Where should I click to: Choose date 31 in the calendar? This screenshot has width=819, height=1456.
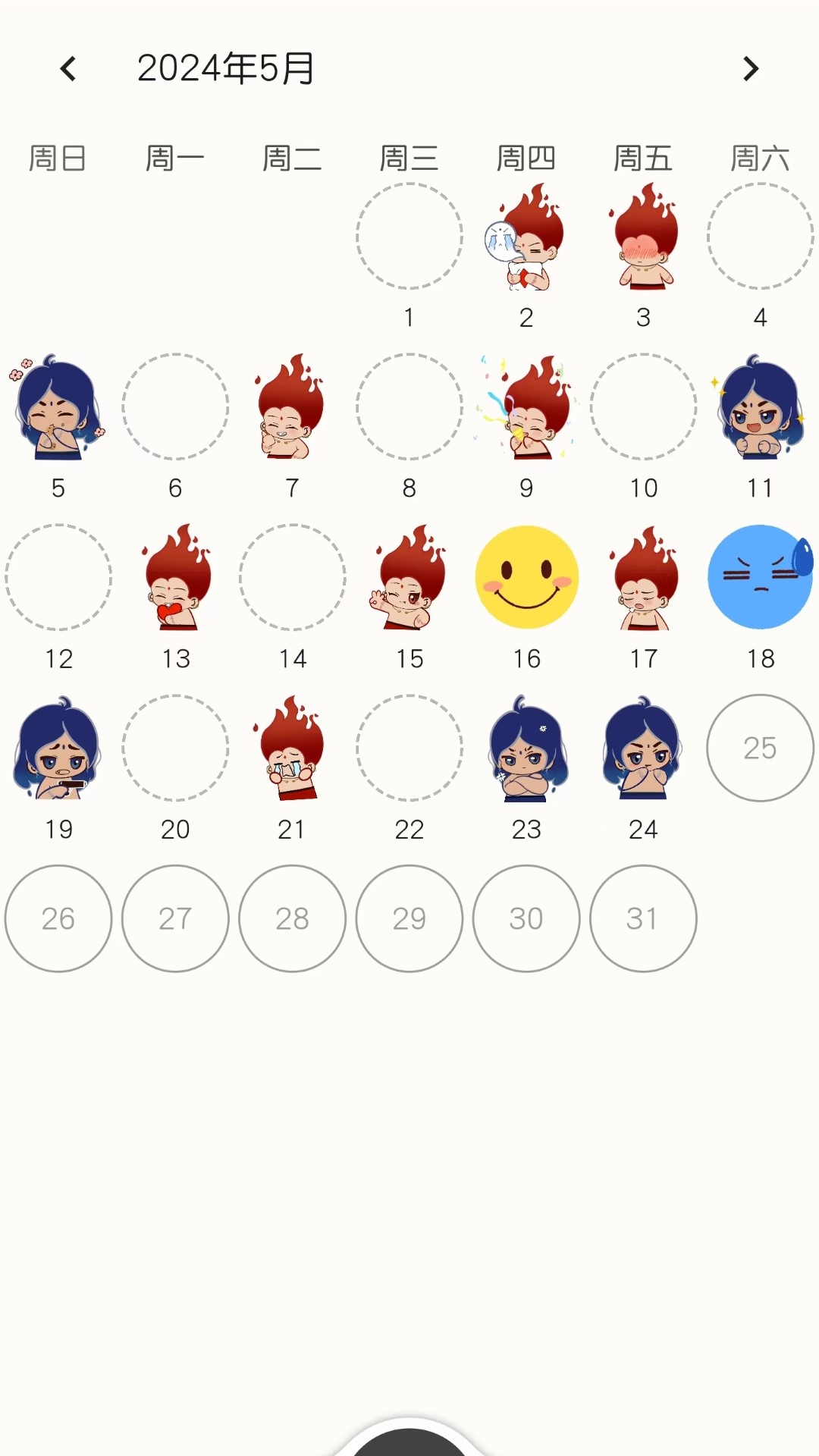643,919
